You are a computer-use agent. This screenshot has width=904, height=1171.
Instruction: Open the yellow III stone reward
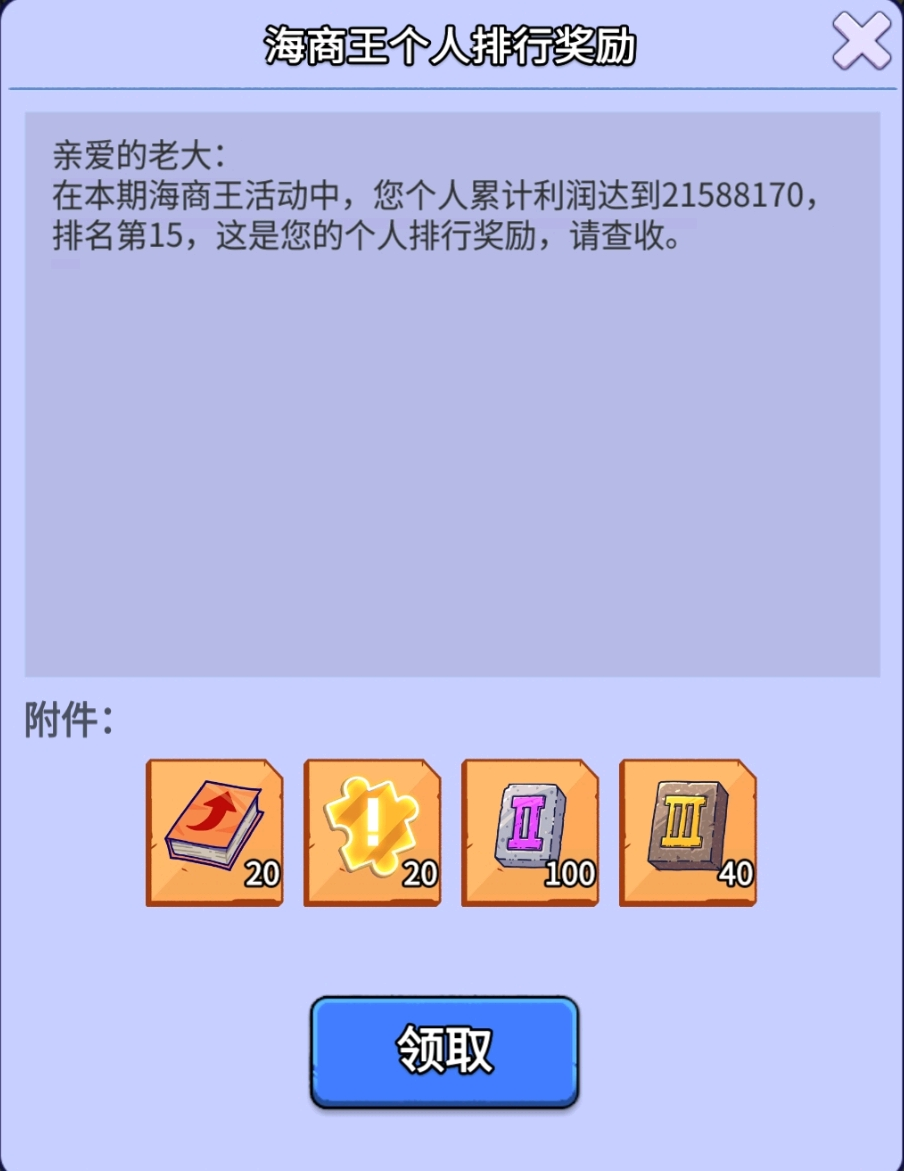688,833
